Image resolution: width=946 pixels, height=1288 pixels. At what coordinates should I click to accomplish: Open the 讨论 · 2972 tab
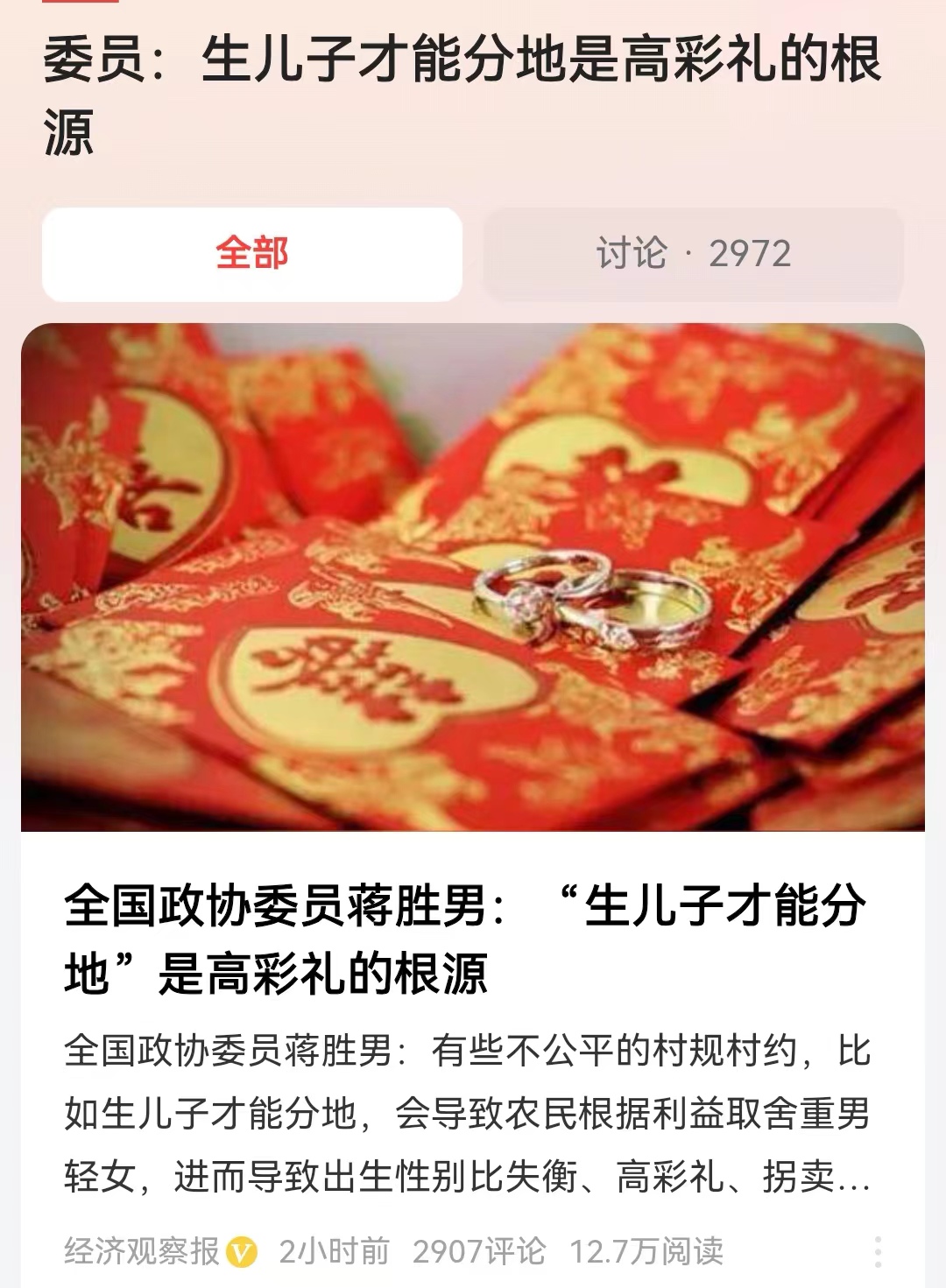coord(693,254)
